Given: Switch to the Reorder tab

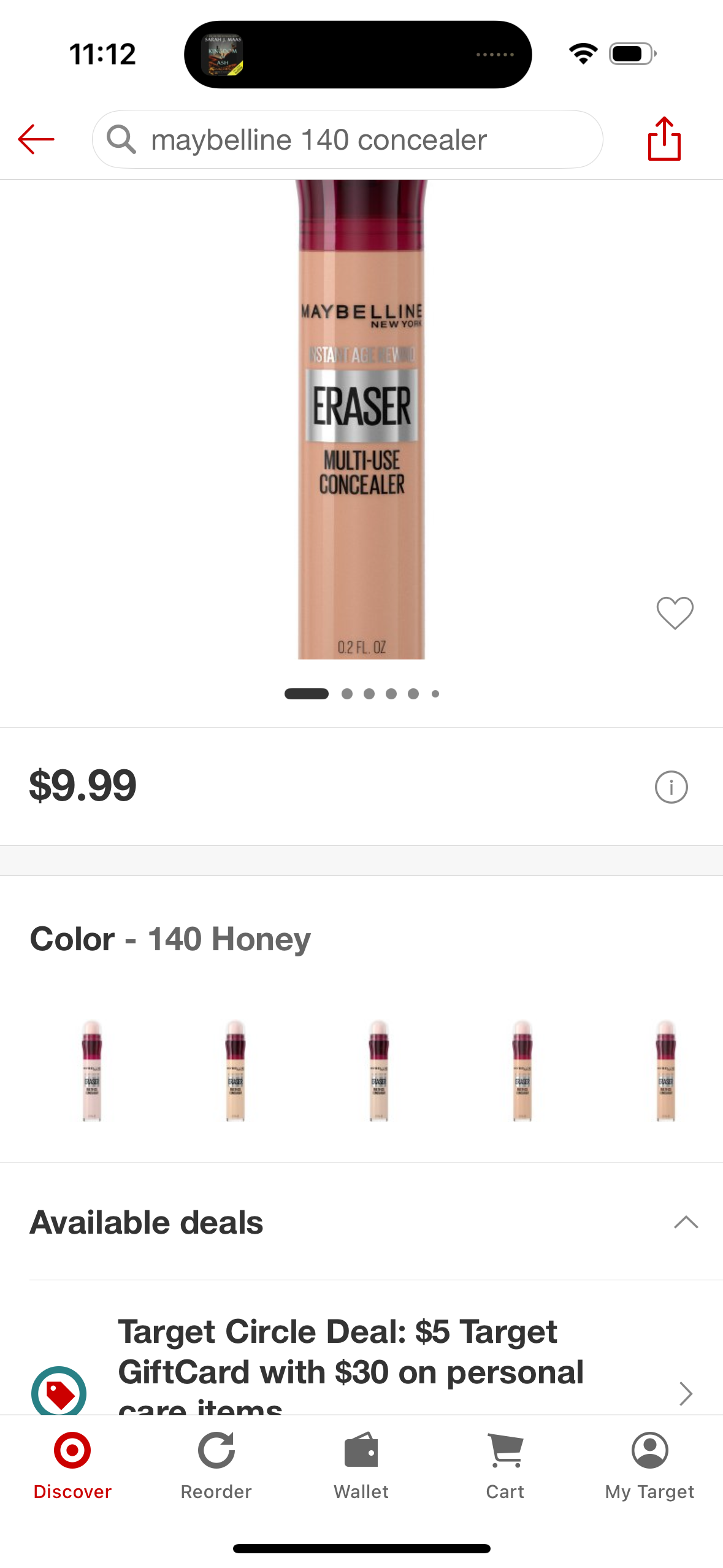Looking at the screenshot, I should [x=216, y=1465].
